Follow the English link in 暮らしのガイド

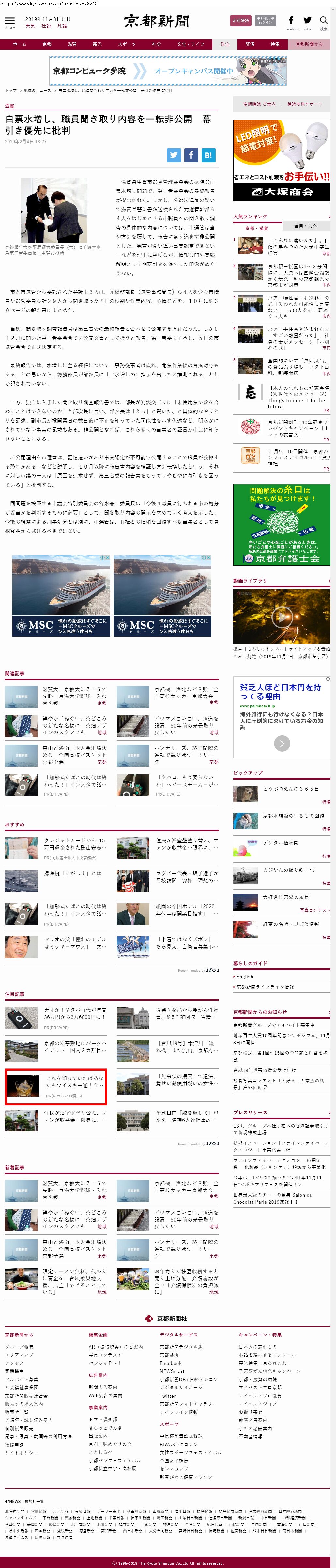(245, 976)
